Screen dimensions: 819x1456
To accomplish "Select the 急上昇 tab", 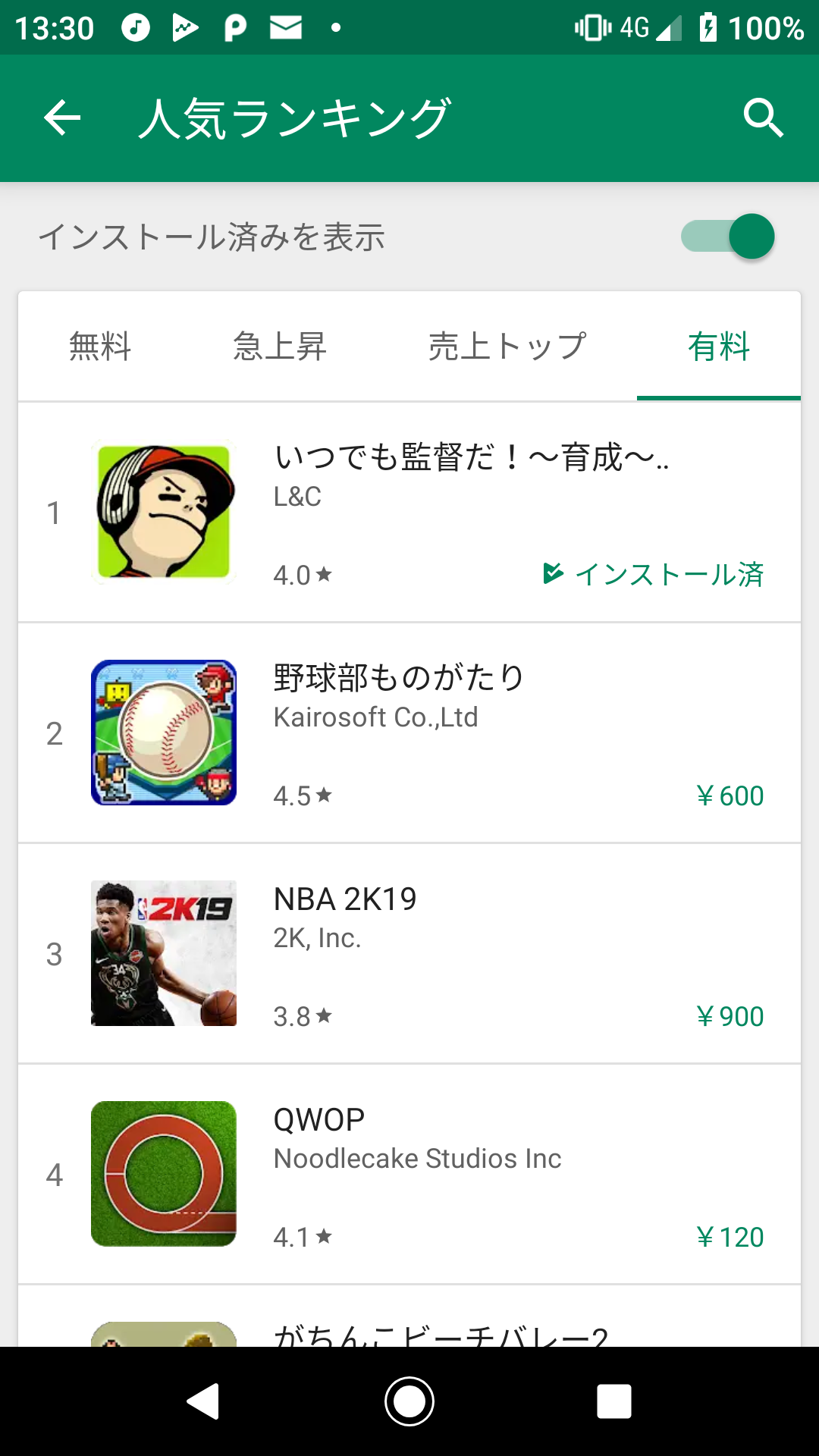I will tap(280, 347).
